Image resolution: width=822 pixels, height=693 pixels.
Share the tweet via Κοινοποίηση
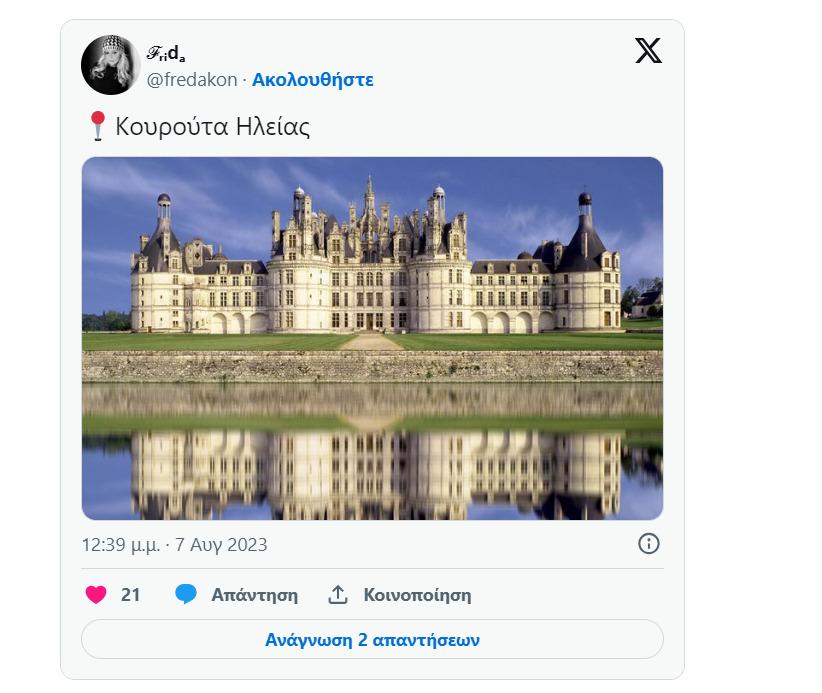[x=400, y=595]
